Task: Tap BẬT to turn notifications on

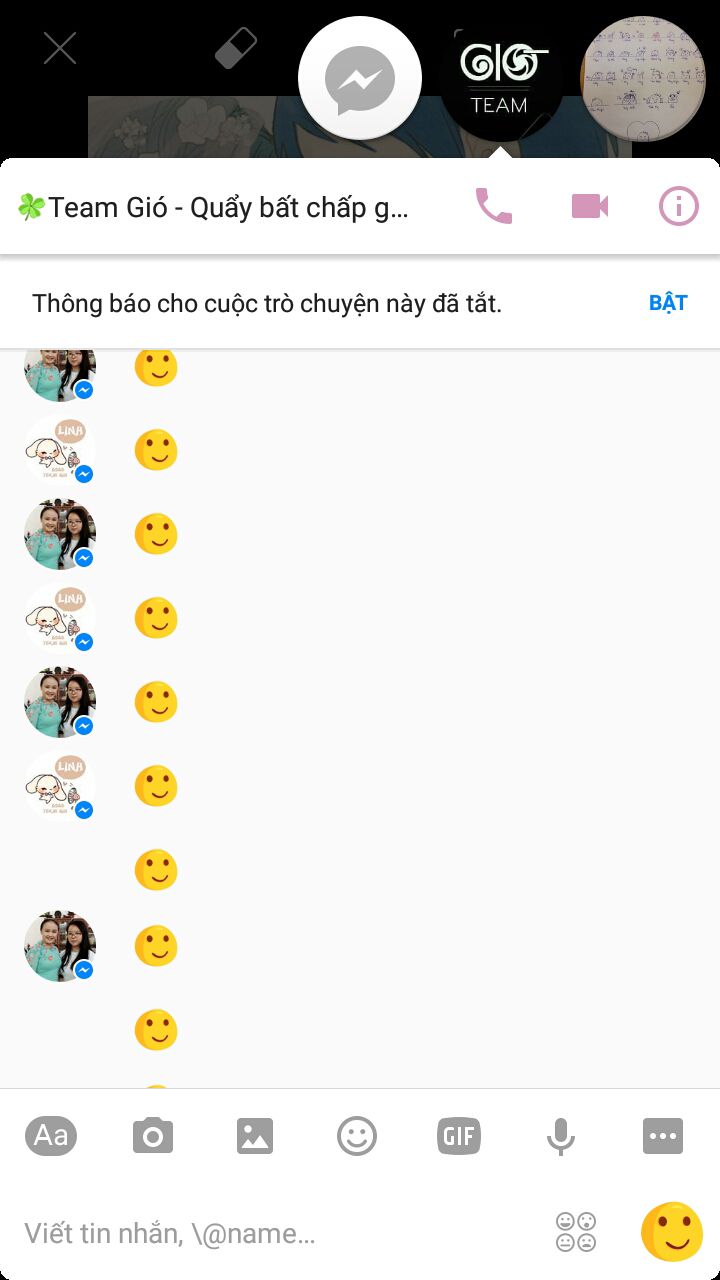Action: pyautogui.click(x=668, y=303)
